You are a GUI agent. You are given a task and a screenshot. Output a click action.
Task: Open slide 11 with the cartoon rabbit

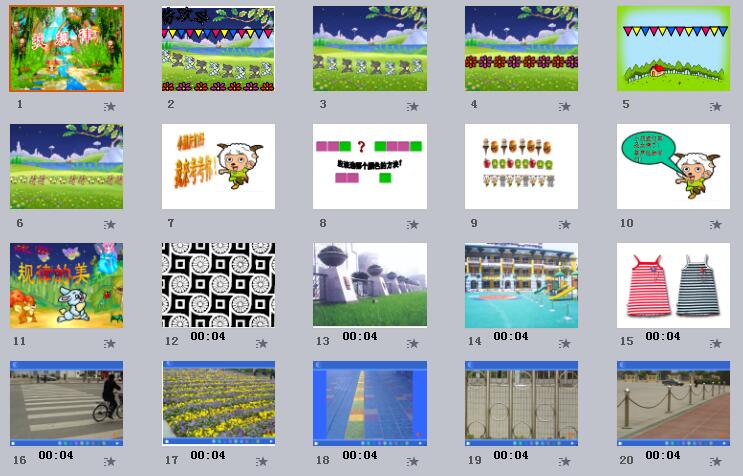67,285
